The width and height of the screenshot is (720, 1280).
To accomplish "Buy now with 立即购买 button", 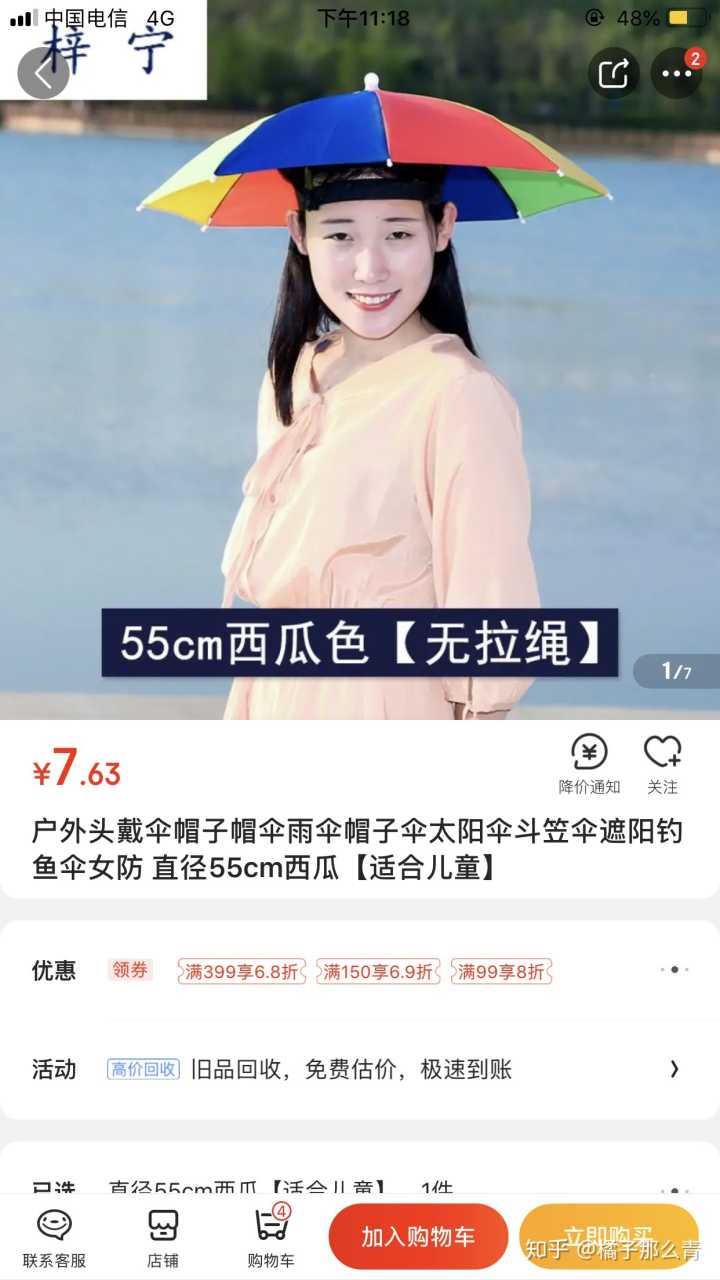I will 608,1237.
